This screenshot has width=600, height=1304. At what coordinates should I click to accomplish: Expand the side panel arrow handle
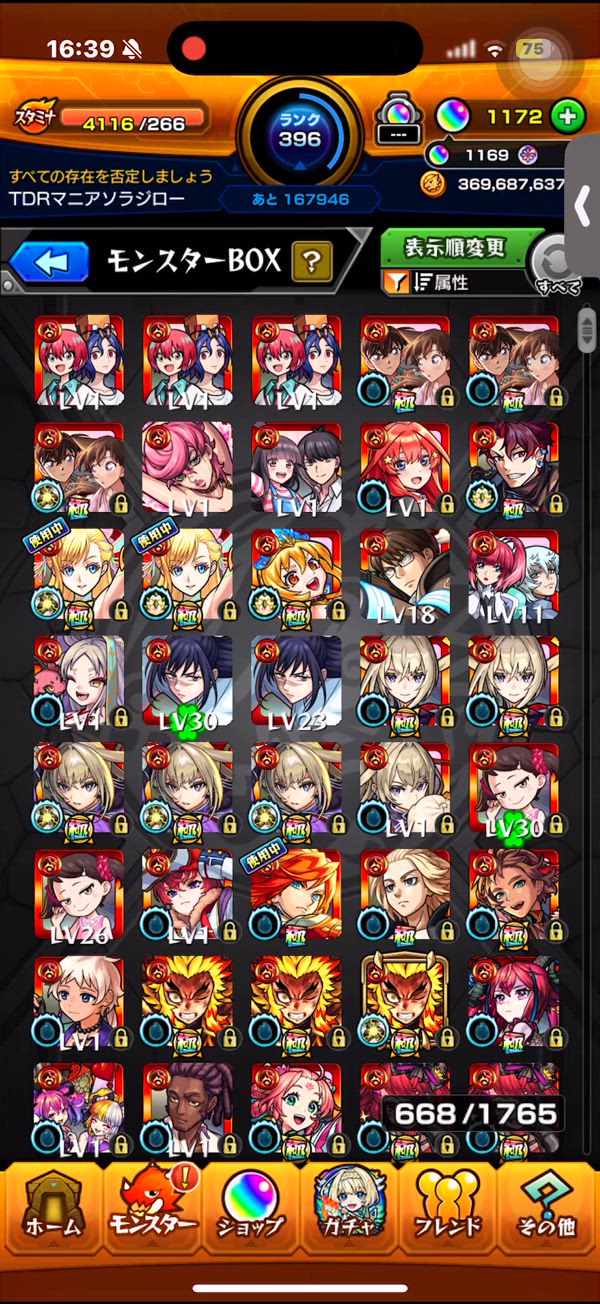(584, 207)
